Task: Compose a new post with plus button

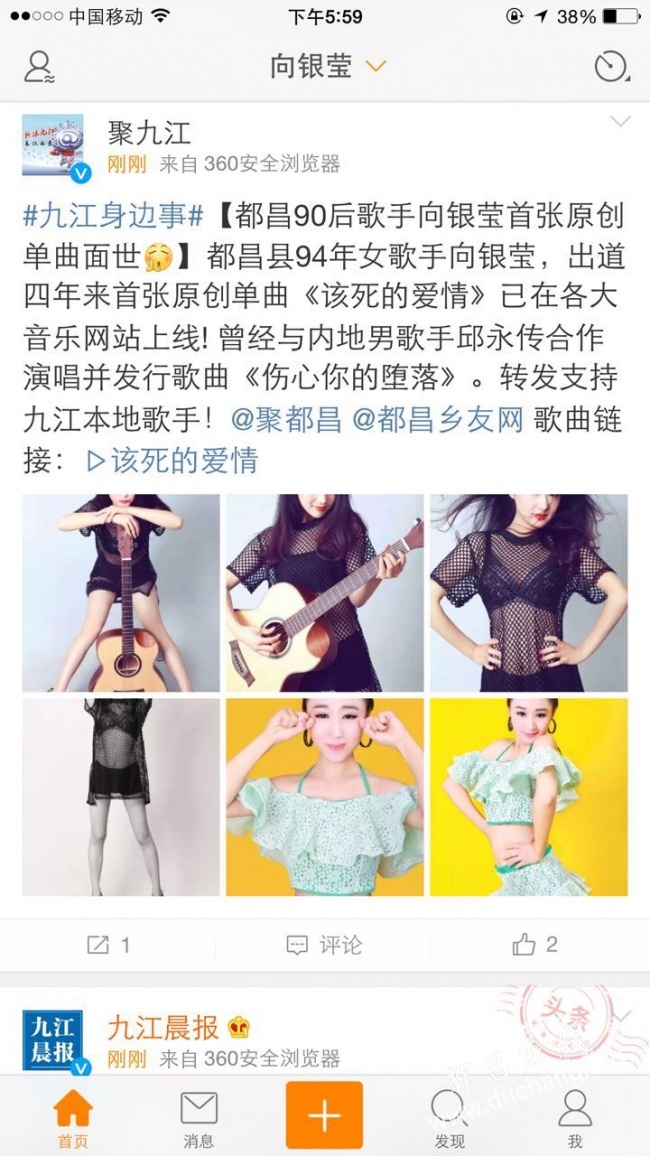Action: [324, 1114]
